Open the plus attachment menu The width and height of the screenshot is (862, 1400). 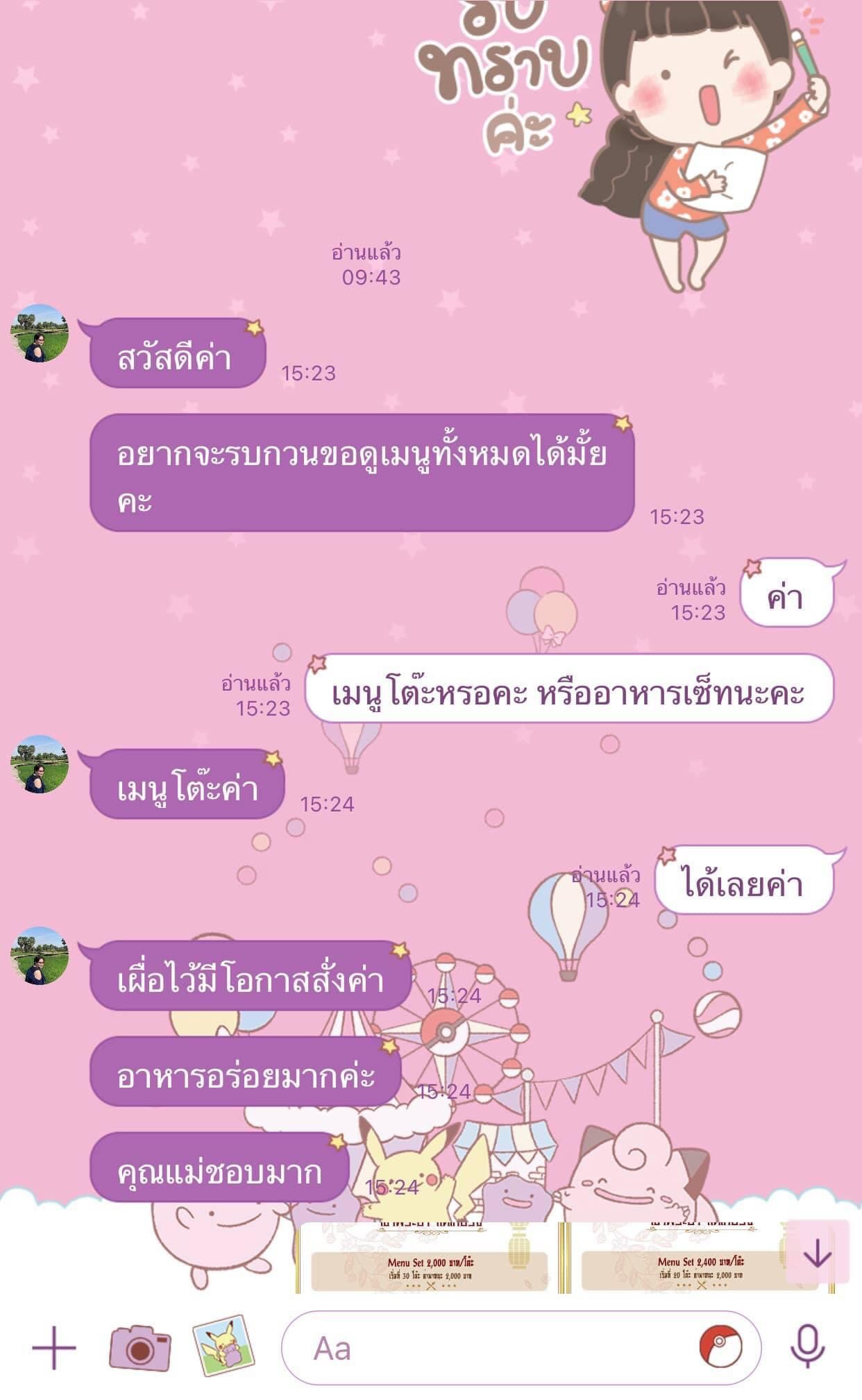point(54,1348)
